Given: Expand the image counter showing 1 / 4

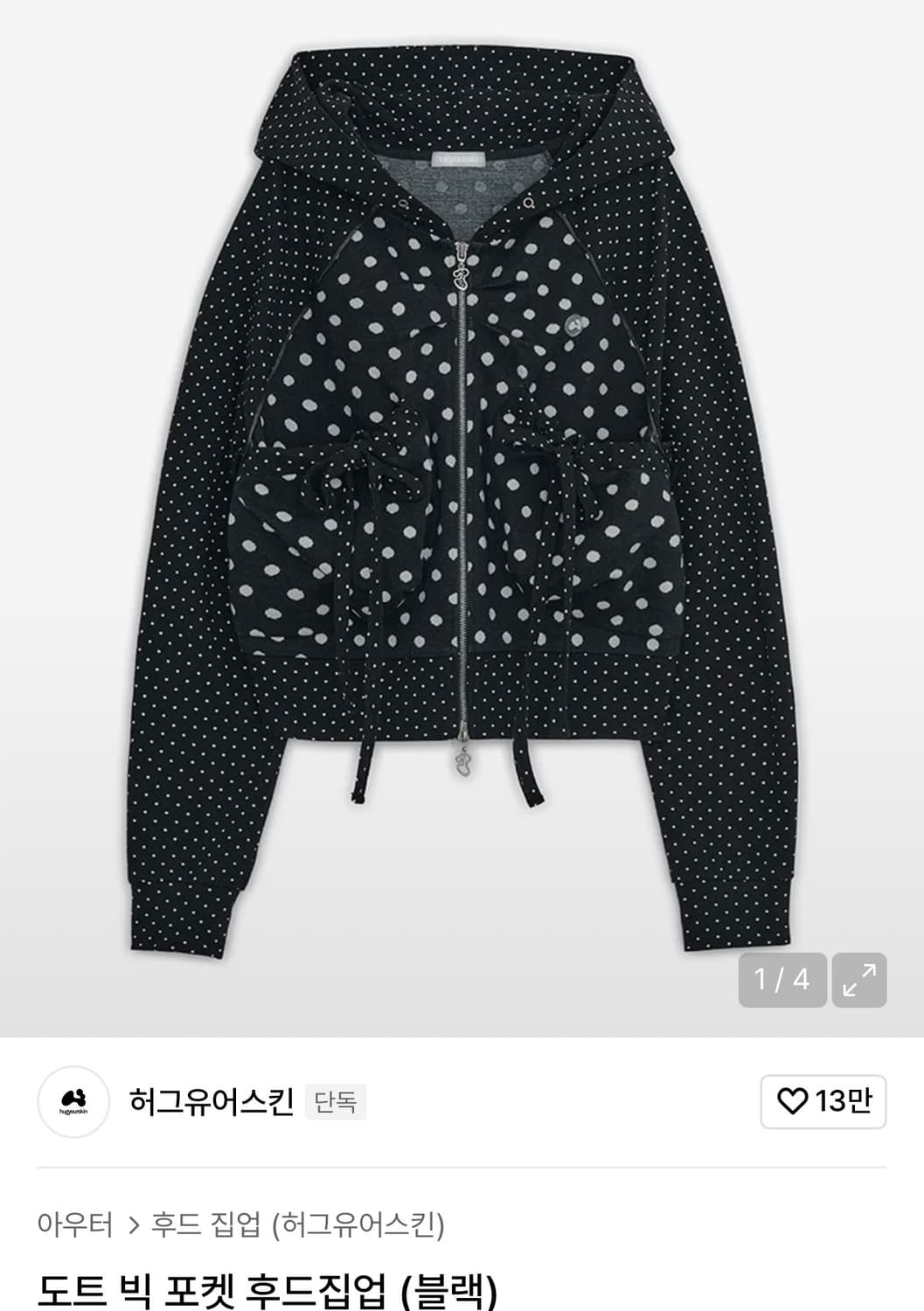Looking at the screenshot, I should (782, 980).
